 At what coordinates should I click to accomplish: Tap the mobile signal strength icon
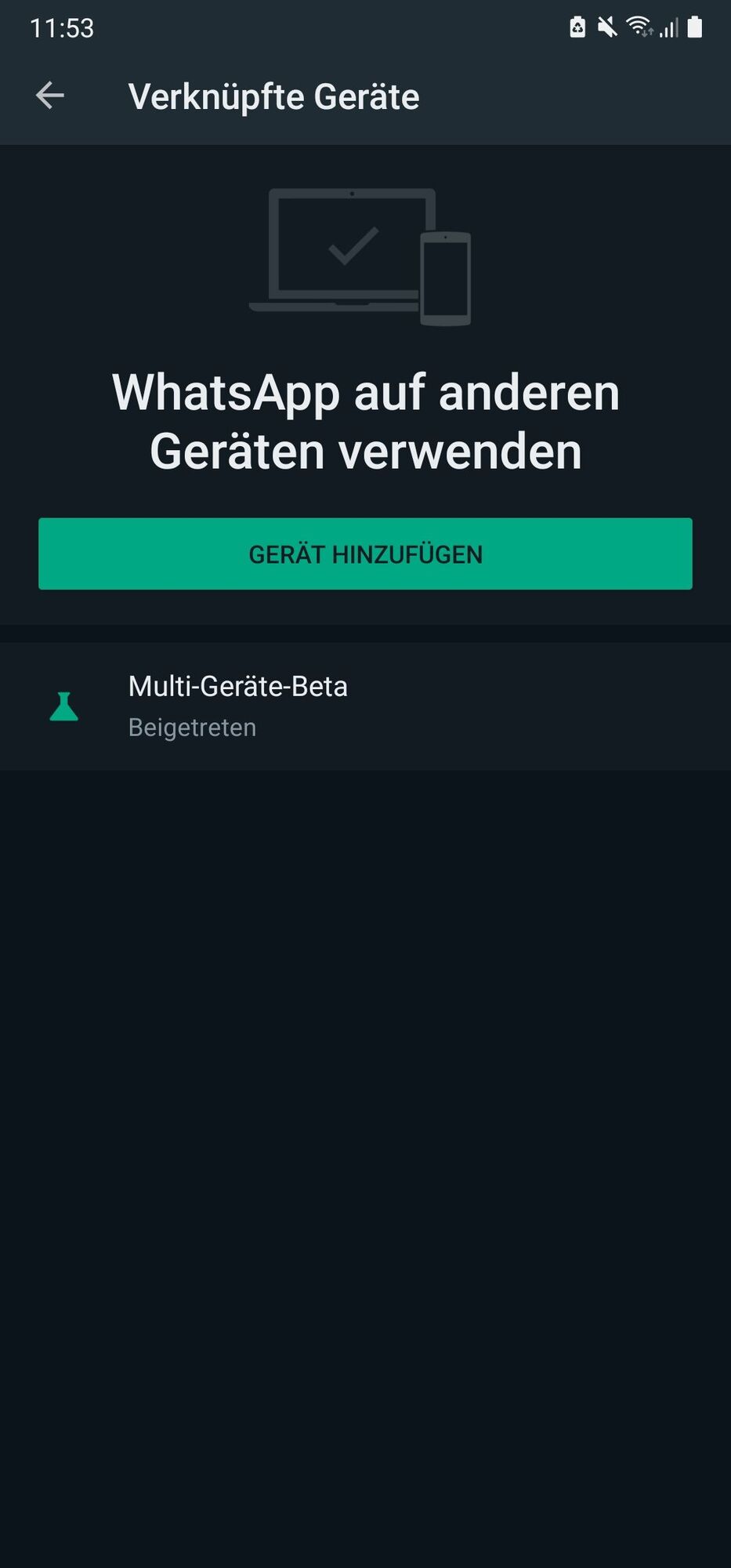tap(670, 28)
